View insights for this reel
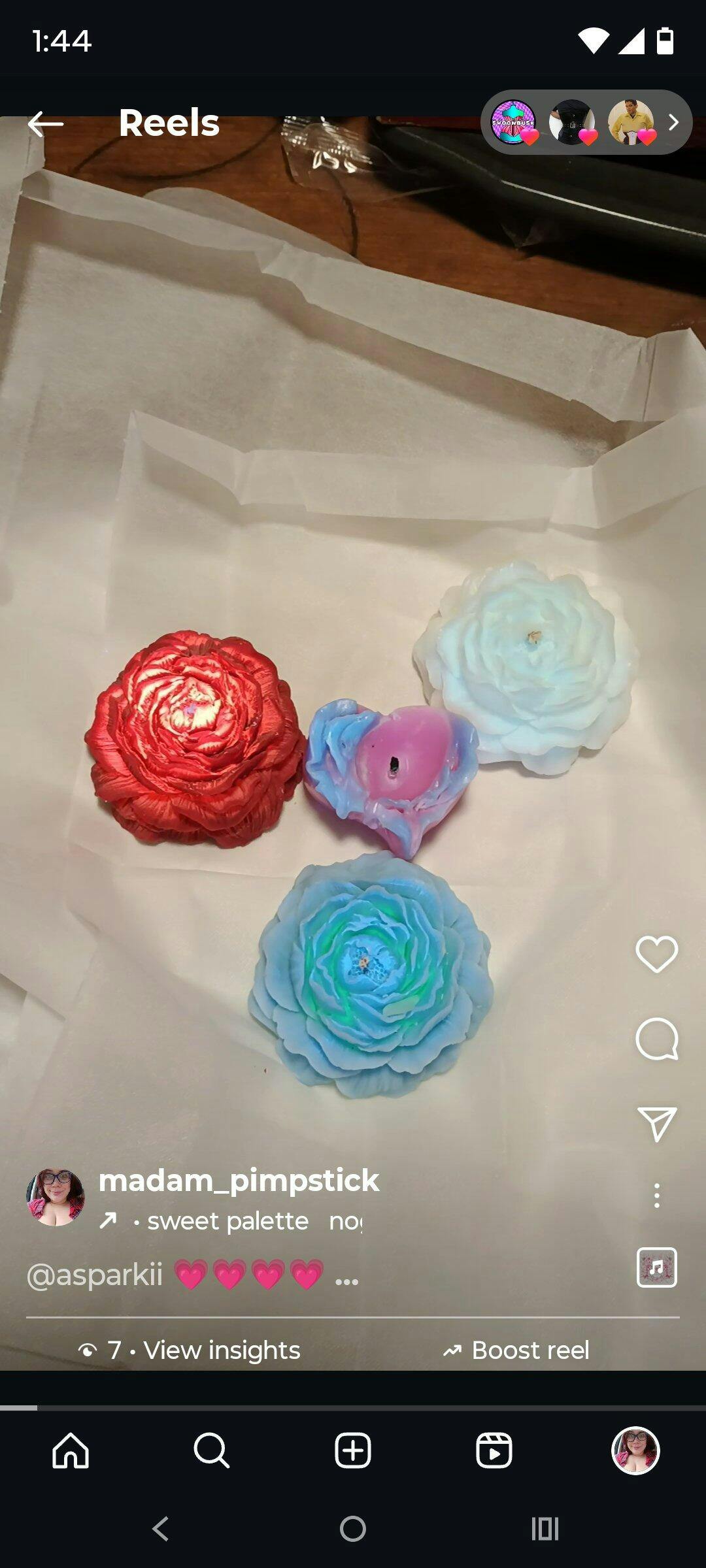 pyautogui.click(x=190, y=1350)
